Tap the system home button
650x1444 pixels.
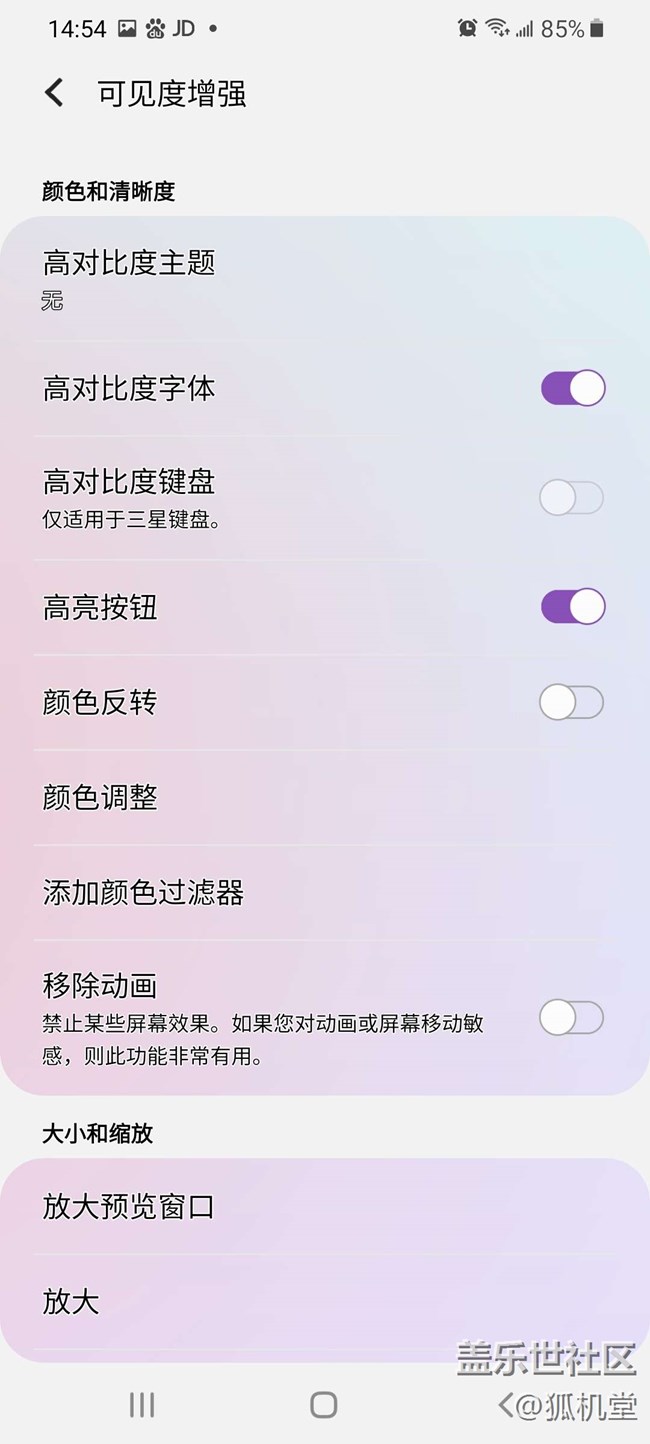point(323,1404)
